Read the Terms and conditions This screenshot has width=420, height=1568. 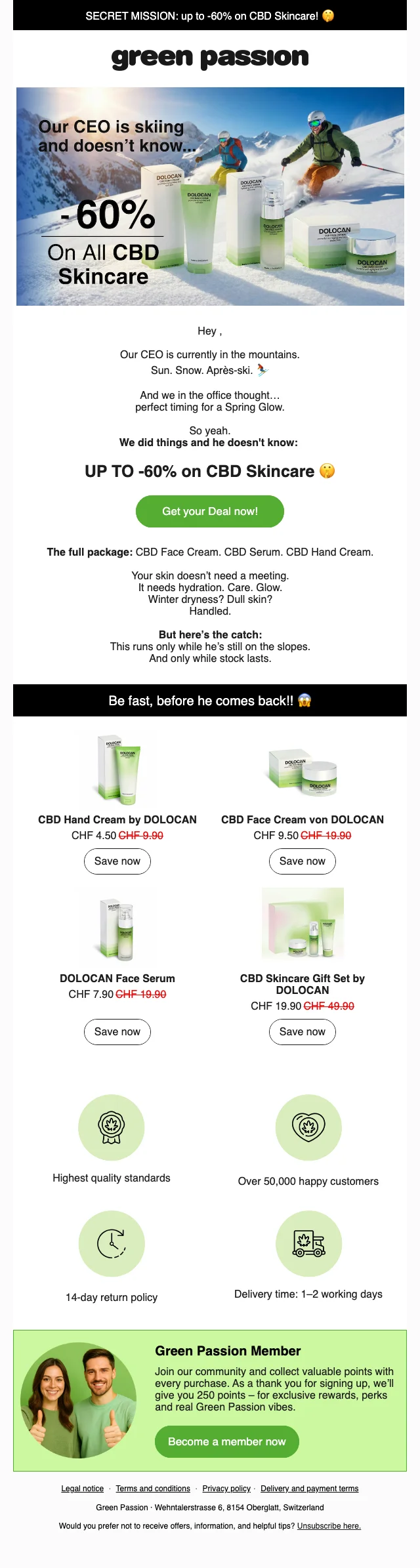pos(153,1489)
